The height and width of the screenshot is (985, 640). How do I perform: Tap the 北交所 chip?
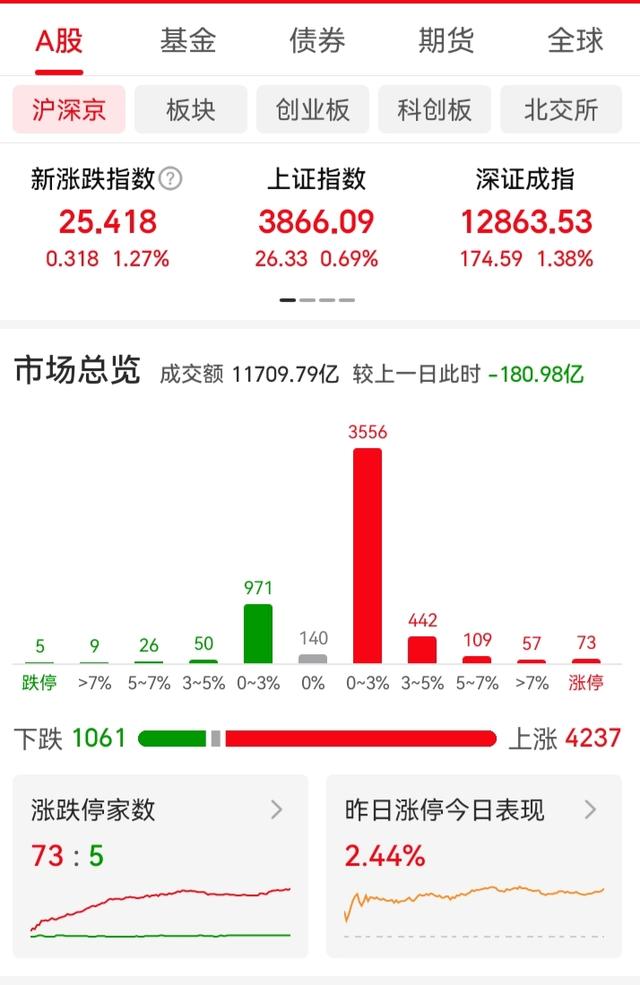(x=561, y=109)
